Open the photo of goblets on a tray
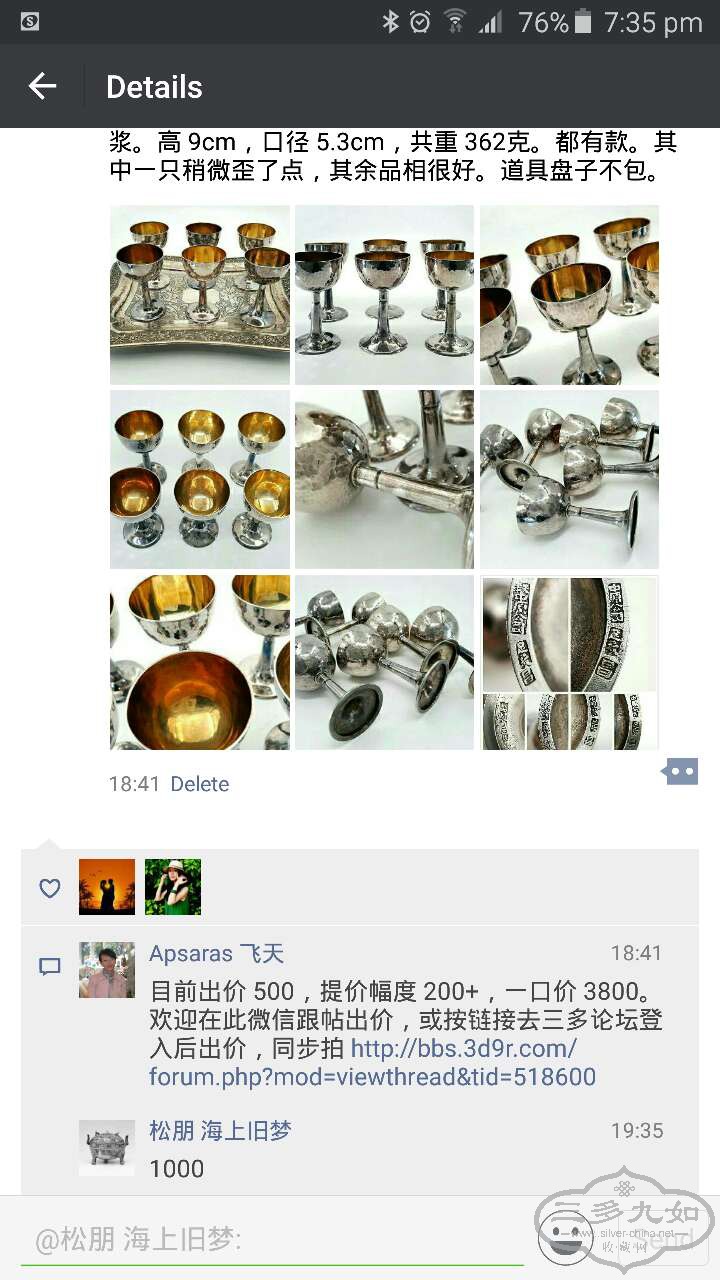The image size is (720, 1280). click(x=200, y=294)
